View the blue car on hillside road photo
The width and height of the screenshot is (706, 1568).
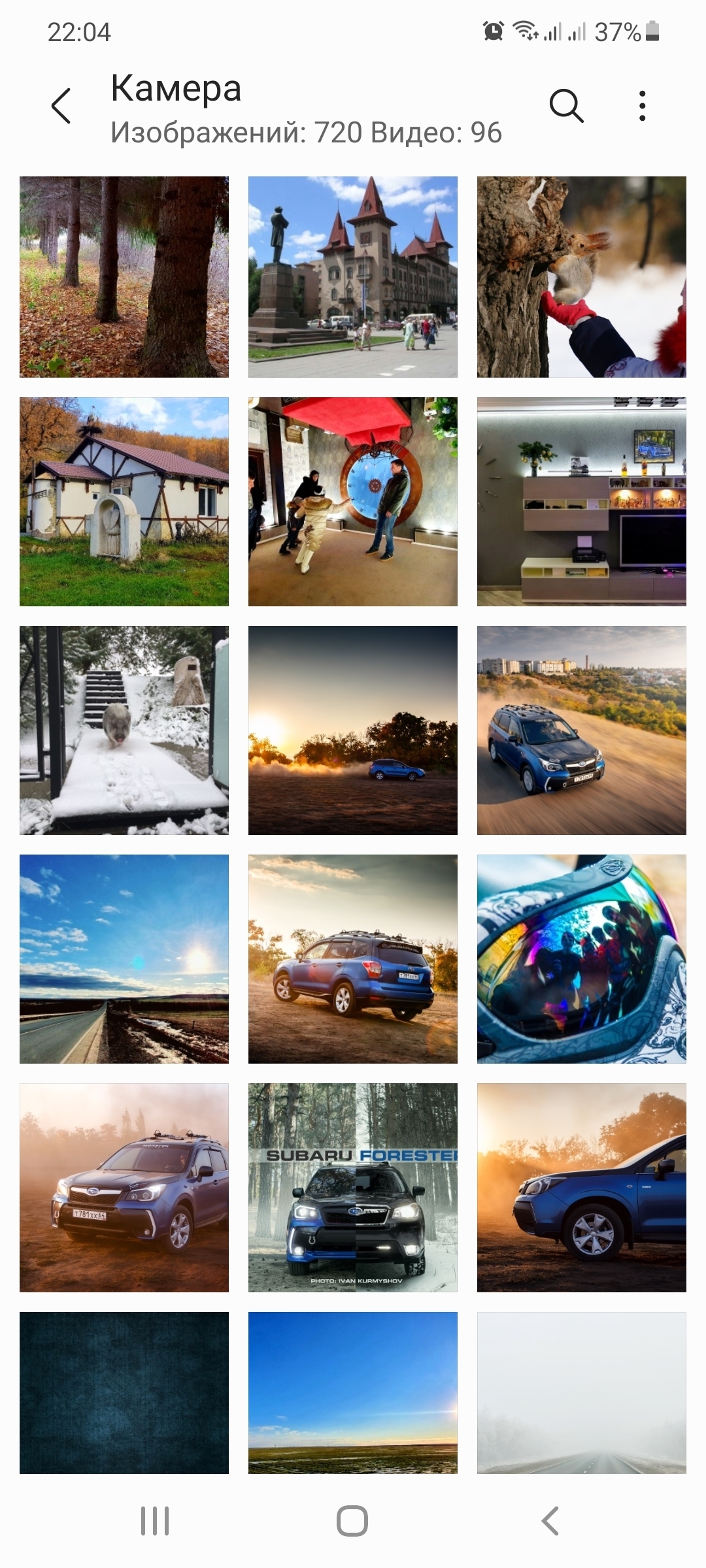(582, 730)
